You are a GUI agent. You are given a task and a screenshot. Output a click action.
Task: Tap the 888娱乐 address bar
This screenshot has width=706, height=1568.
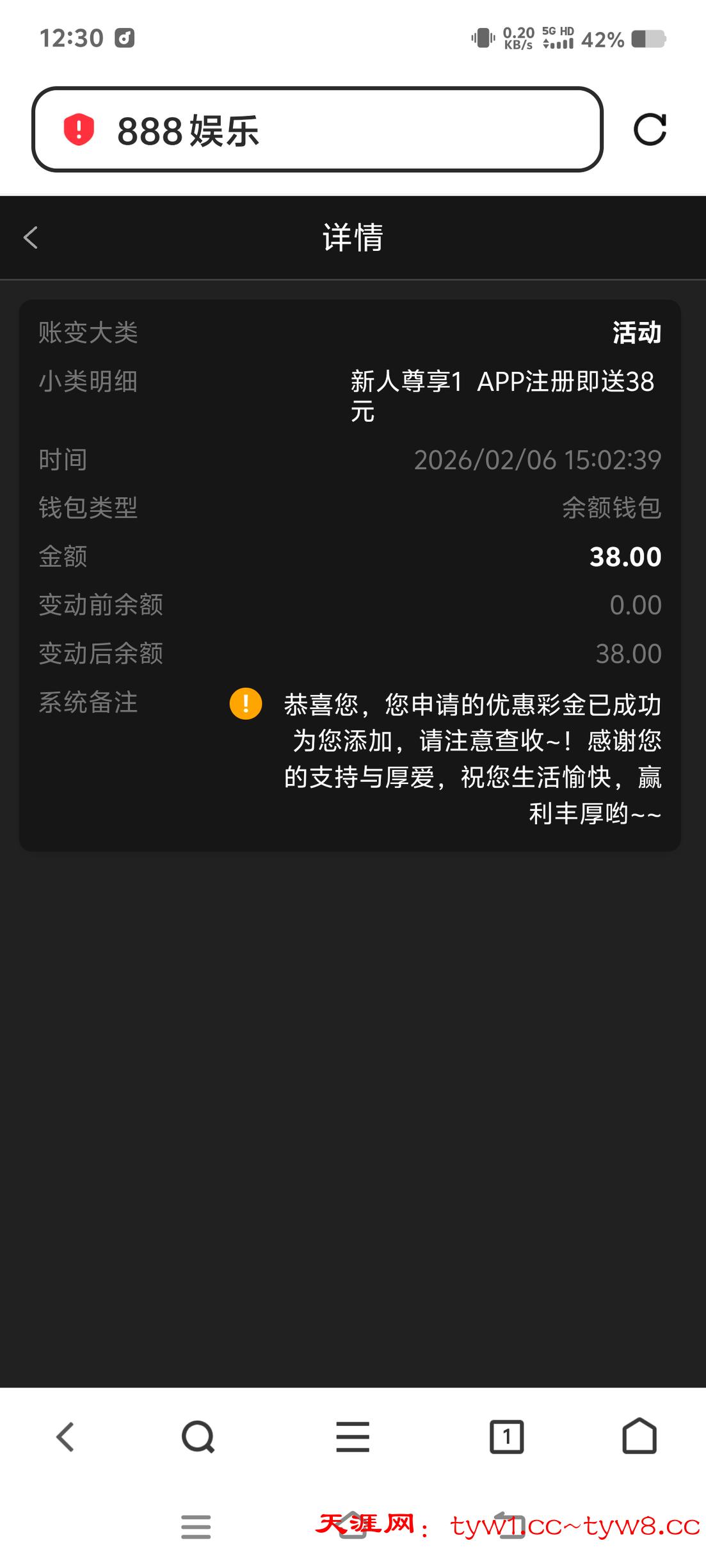[x=333, y=130]
